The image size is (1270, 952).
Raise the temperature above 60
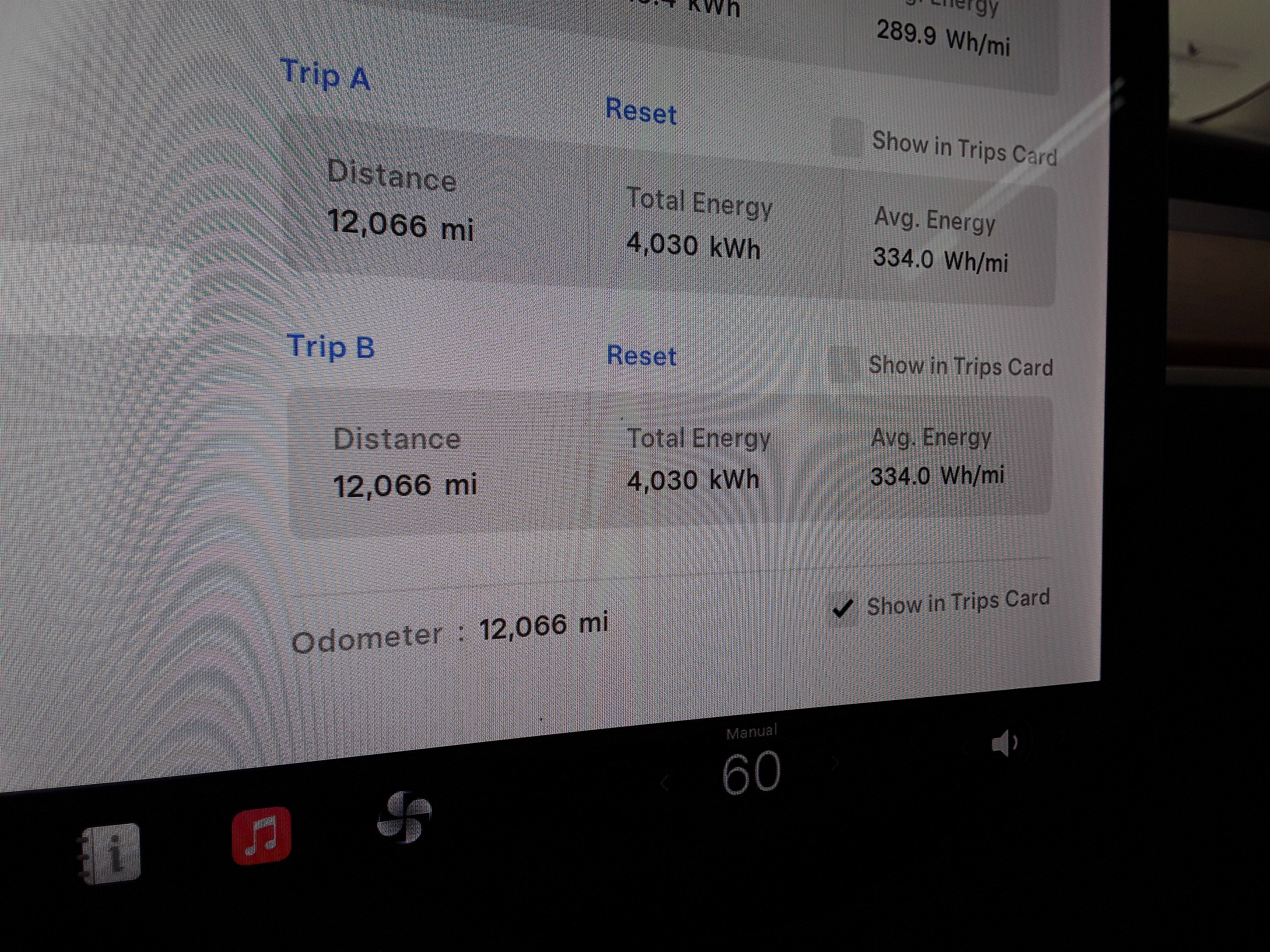point(835,763)
